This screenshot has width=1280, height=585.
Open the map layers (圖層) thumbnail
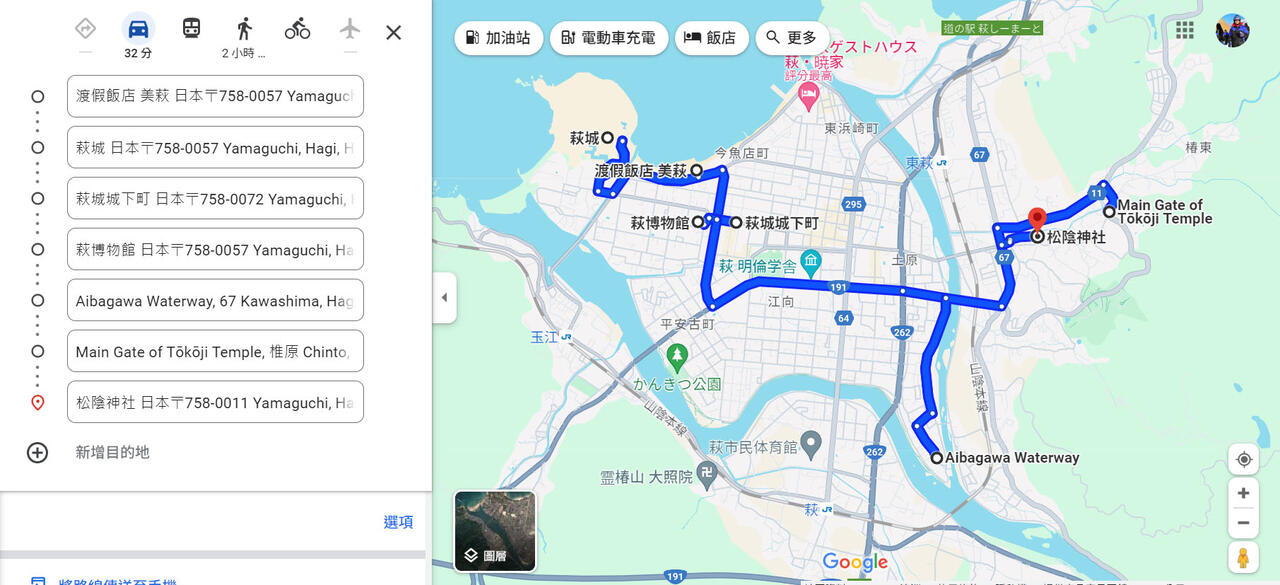495,531
